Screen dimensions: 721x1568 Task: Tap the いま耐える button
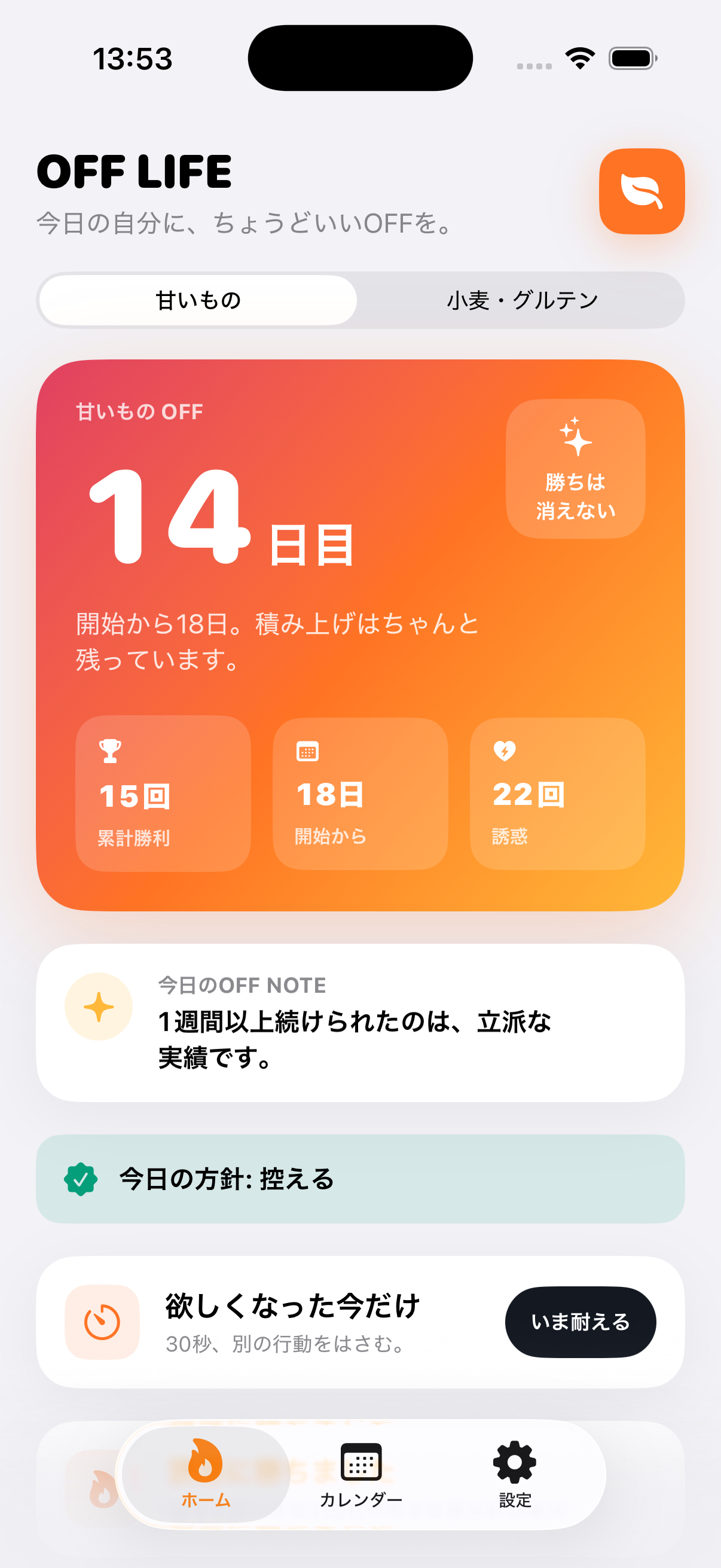pyautogui.click(x=581, y=1322)
